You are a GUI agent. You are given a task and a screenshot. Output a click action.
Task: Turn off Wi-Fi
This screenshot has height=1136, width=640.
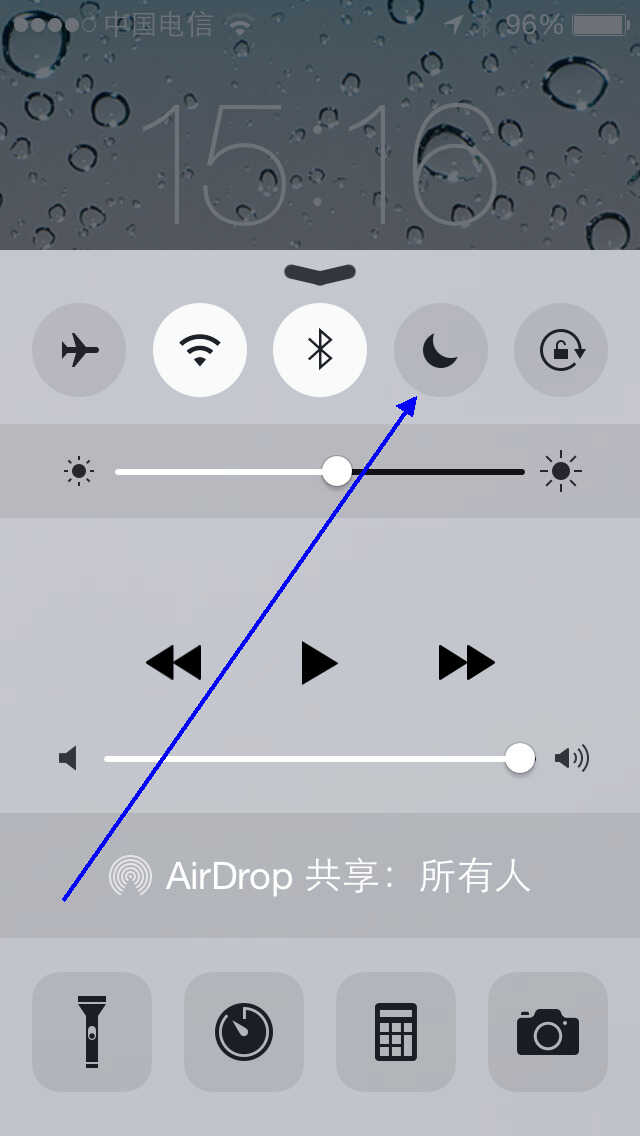pyautogui.click(x=200, y=350)
